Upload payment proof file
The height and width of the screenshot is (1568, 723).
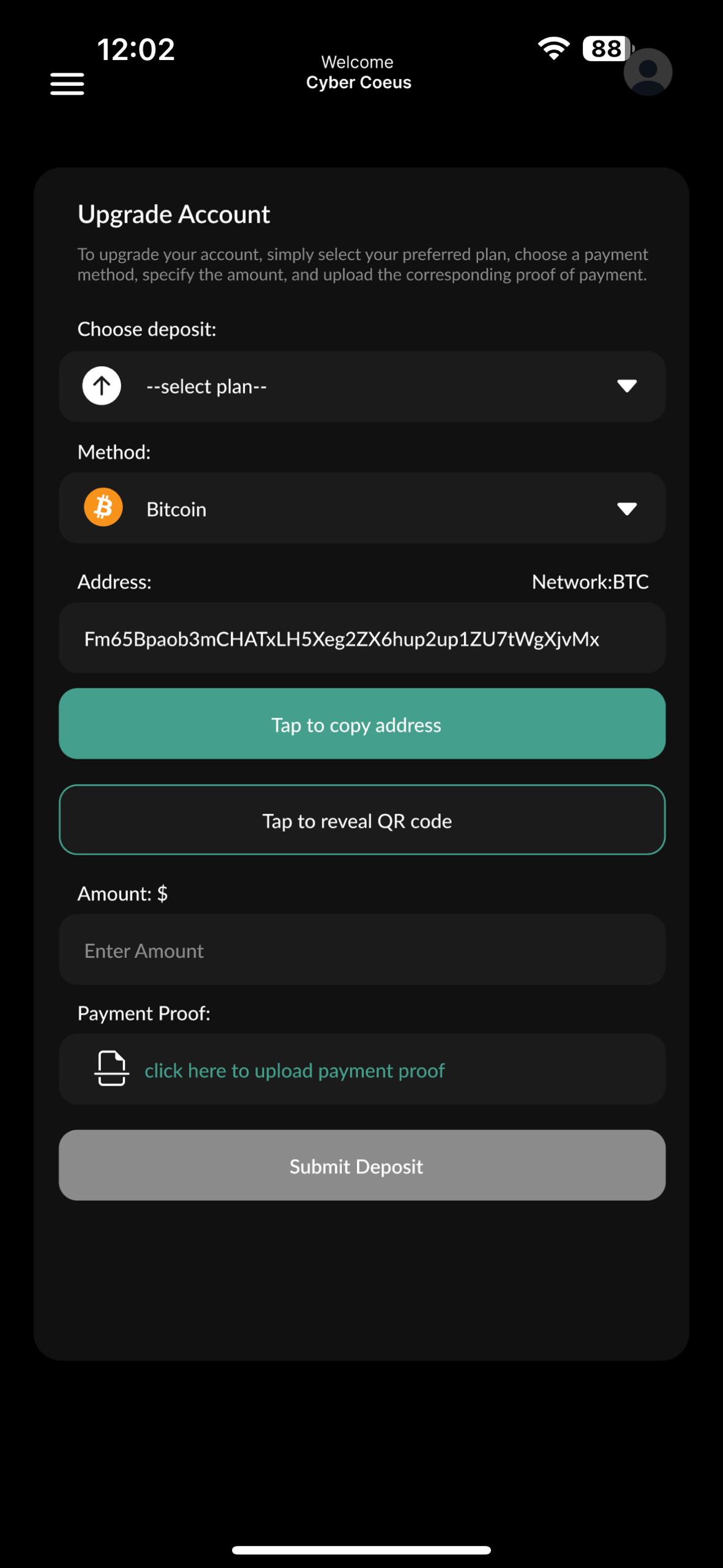click(x=362, y=1069)
